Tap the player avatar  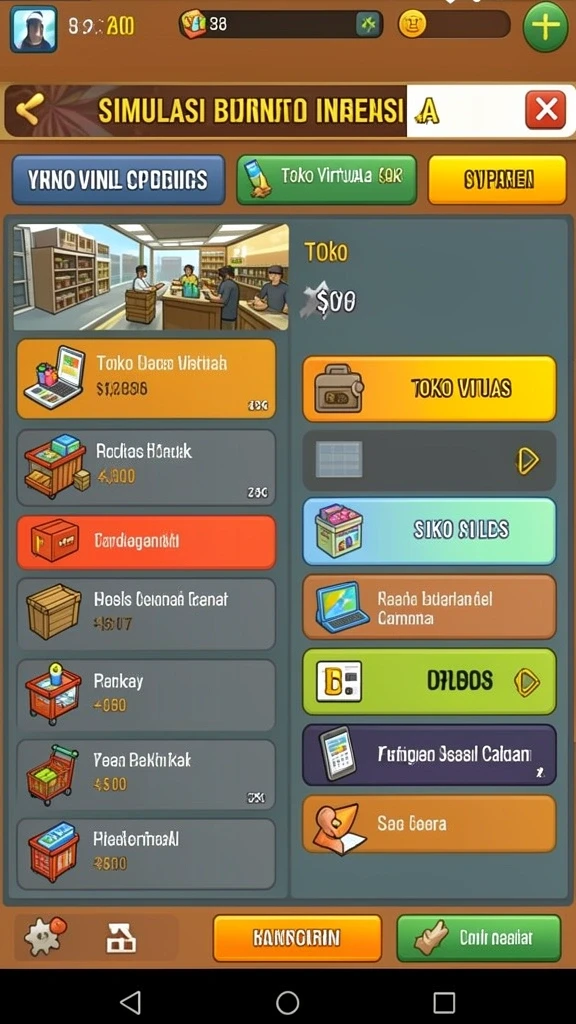coord(33,29)
